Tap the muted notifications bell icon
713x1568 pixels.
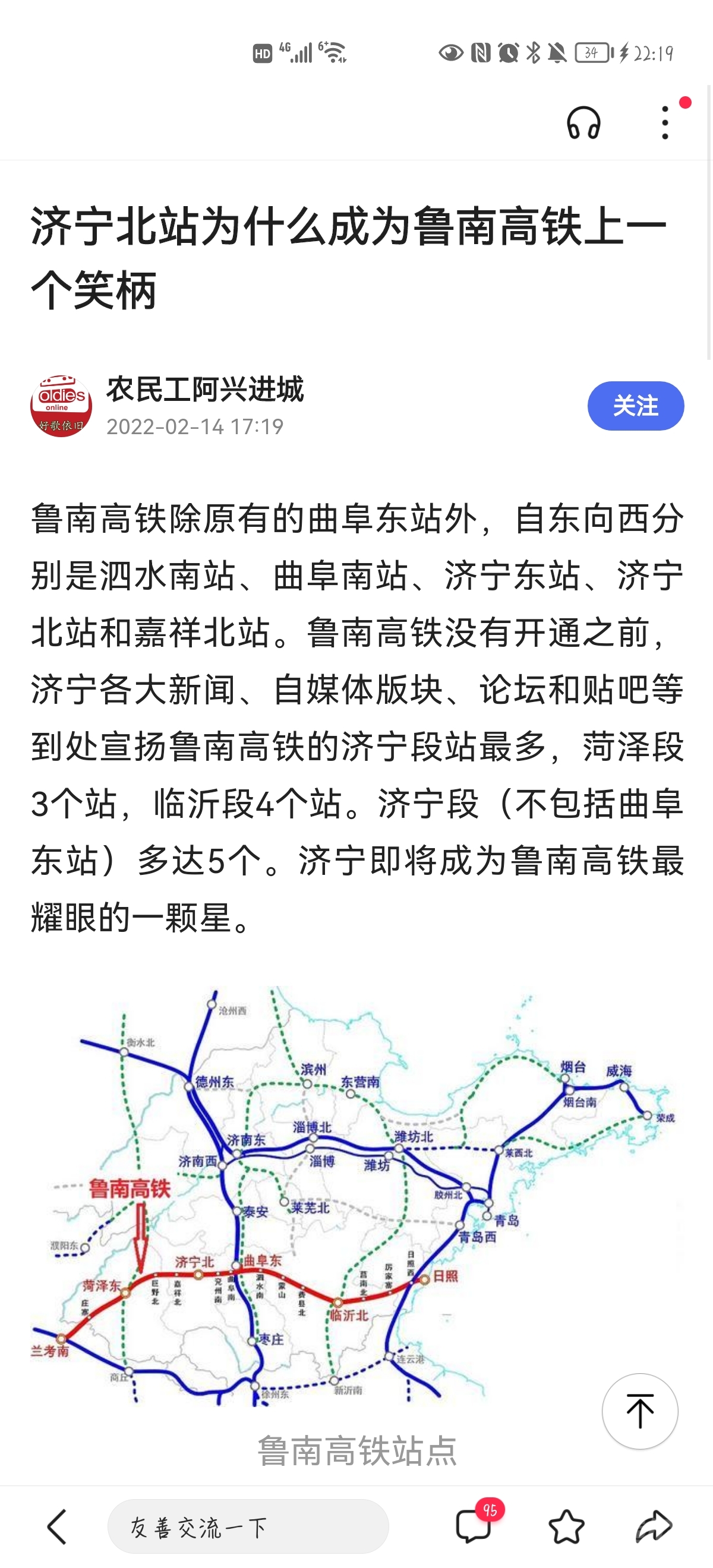click(557, 53)
